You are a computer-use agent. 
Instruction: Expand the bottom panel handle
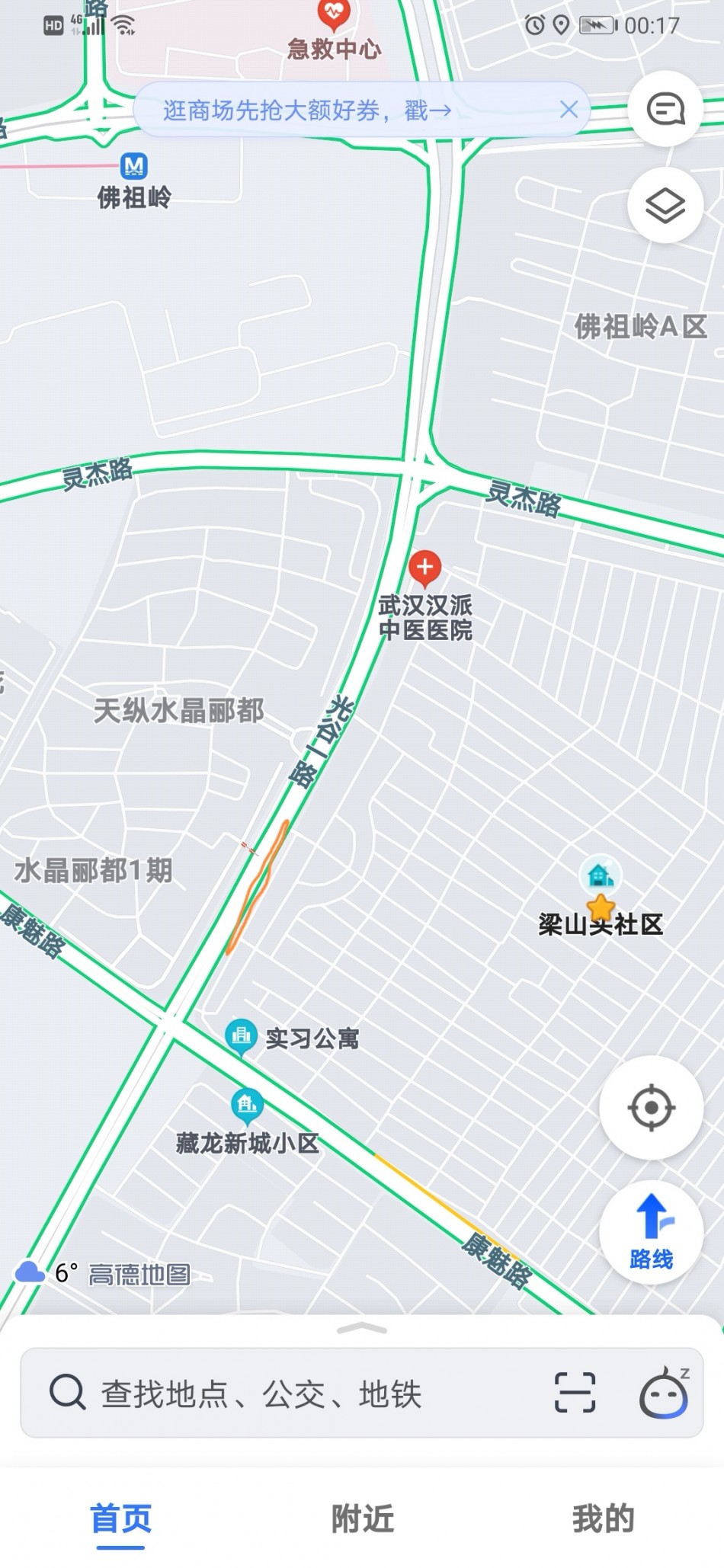361,1329
